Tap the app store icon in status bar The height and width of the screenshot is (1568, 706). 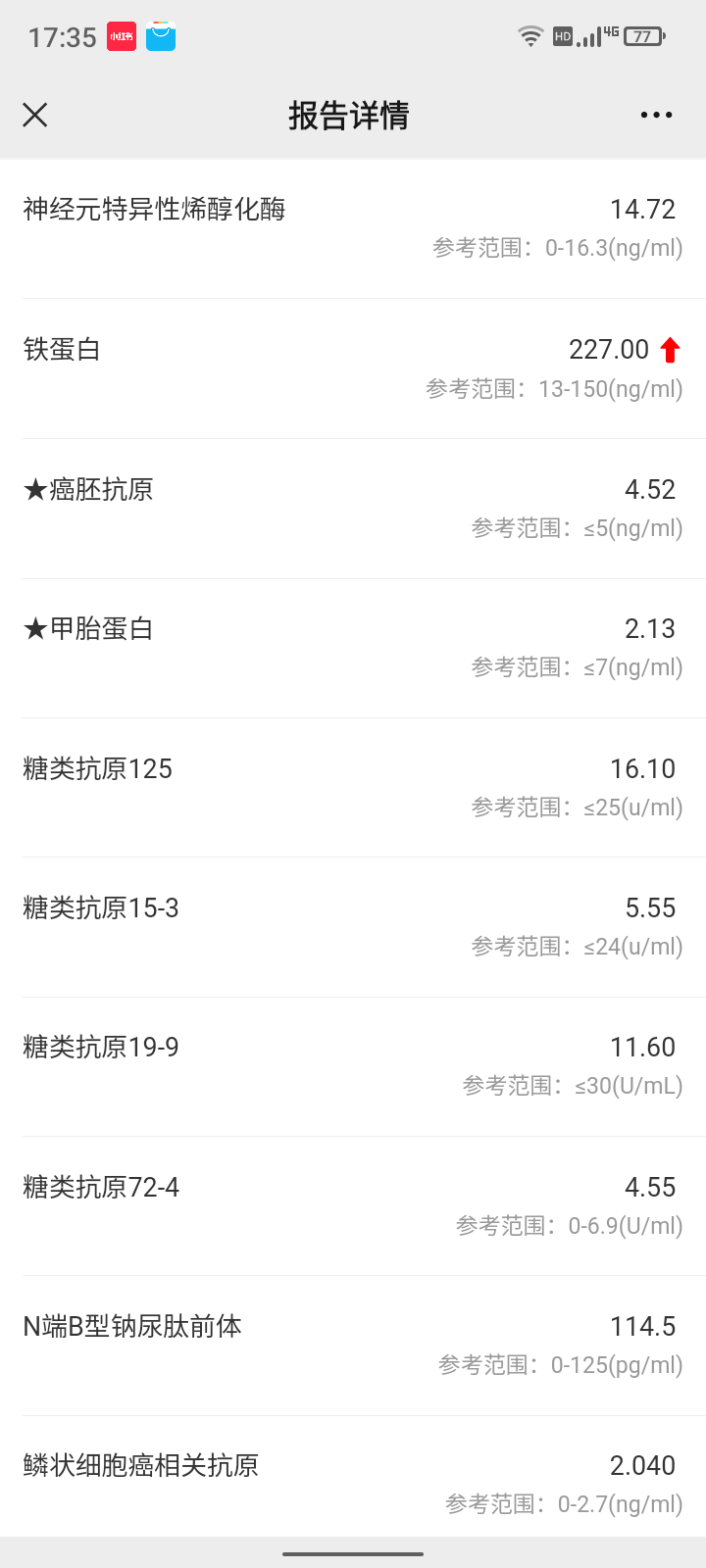[160, 35]
